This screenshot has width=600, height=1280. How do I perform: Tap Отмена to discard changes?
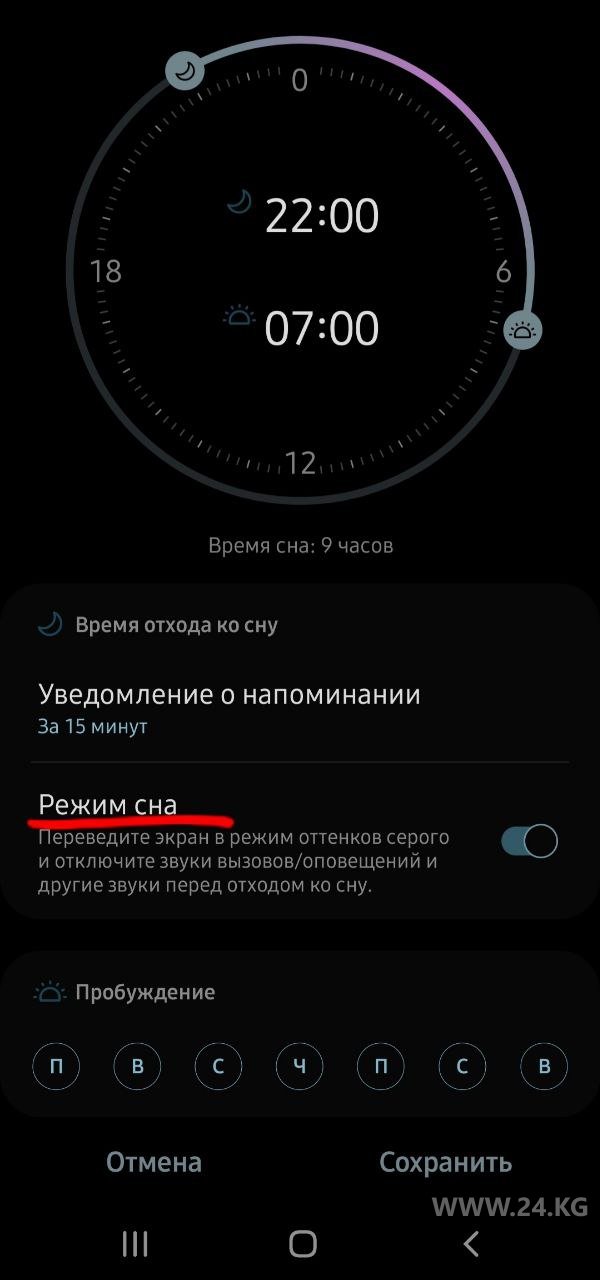154,1162
